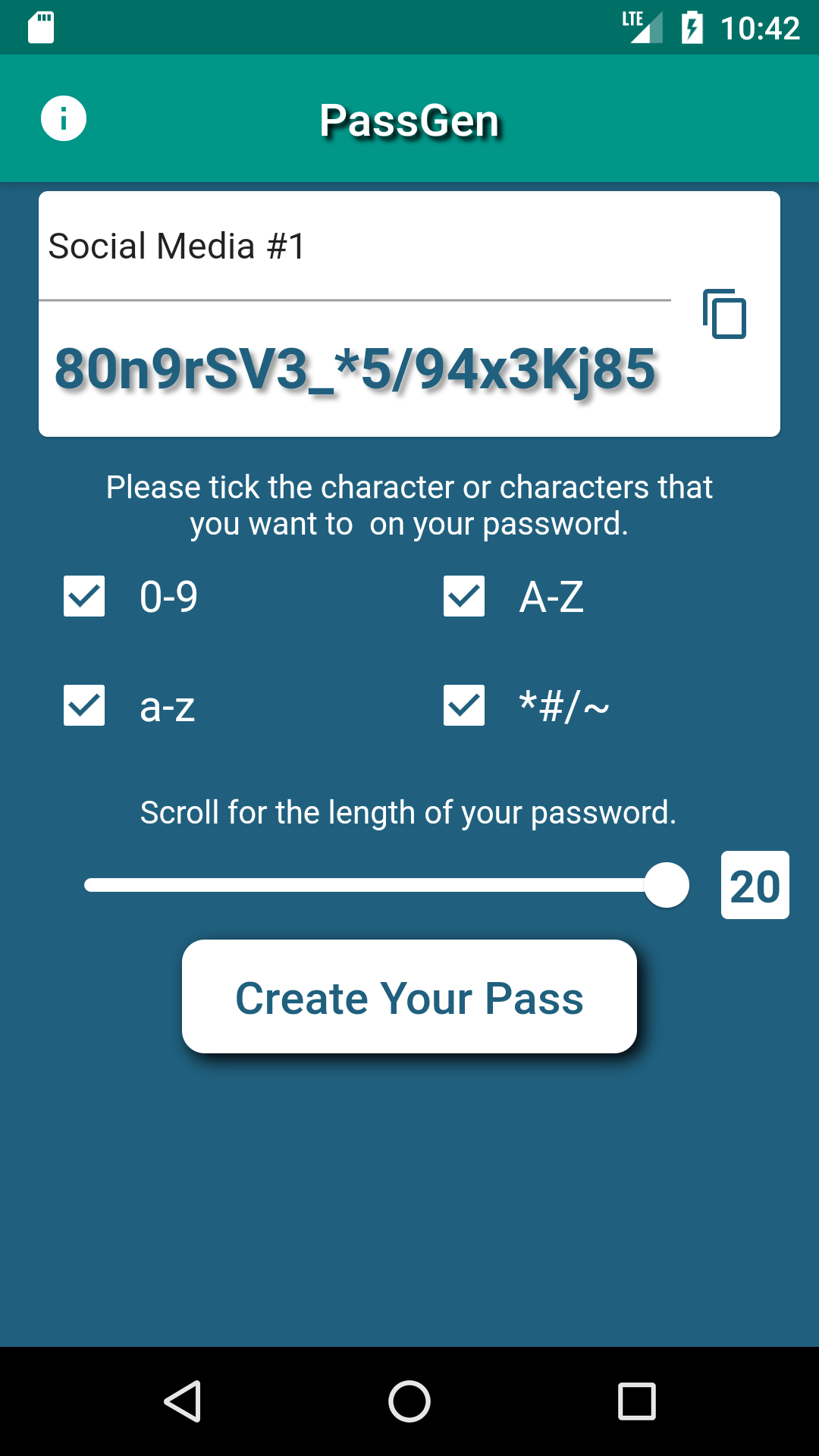Image resolution: width=819 pixels, height=1456 pixels.
Task: Edit the Social Media #1 name field
Action: pos(355,246)
